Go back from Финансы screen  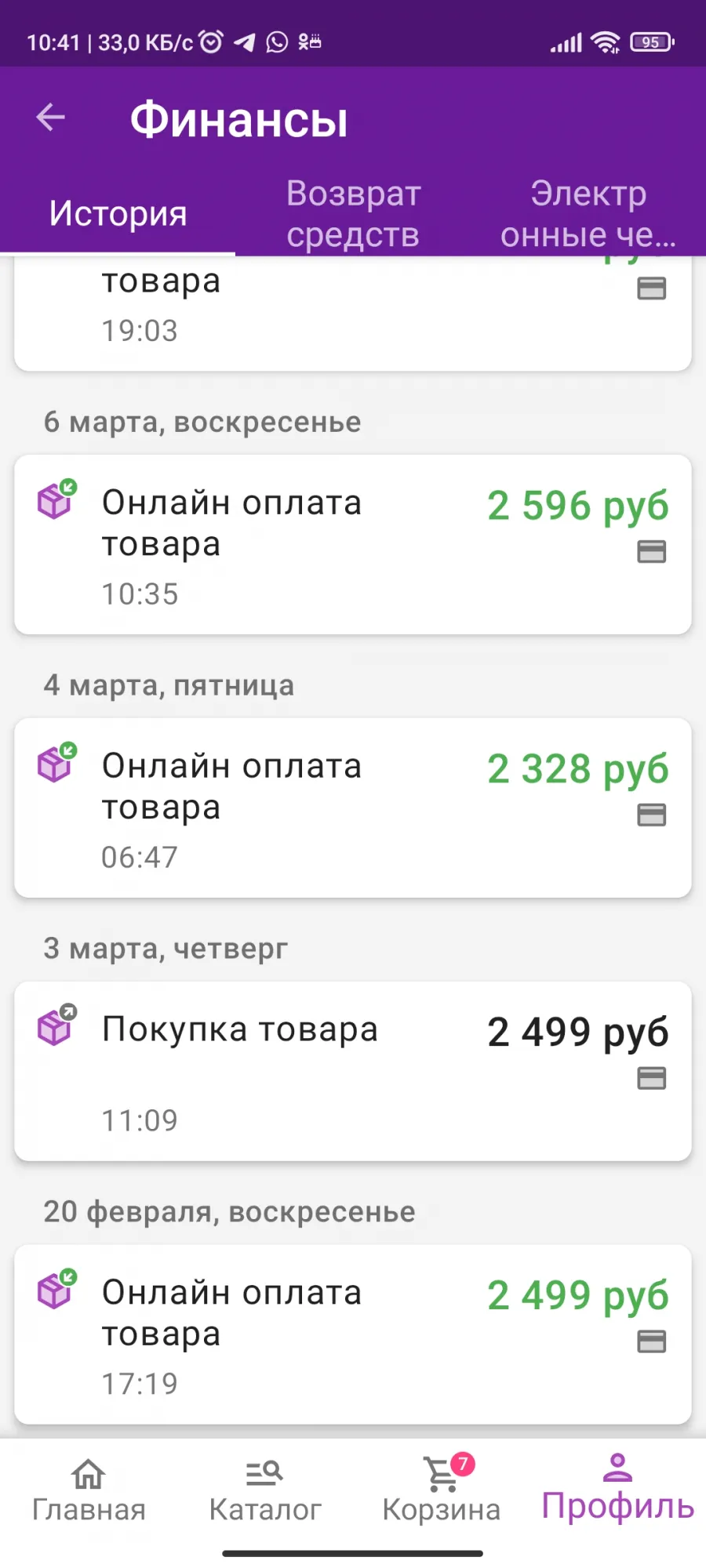(51, 118)
